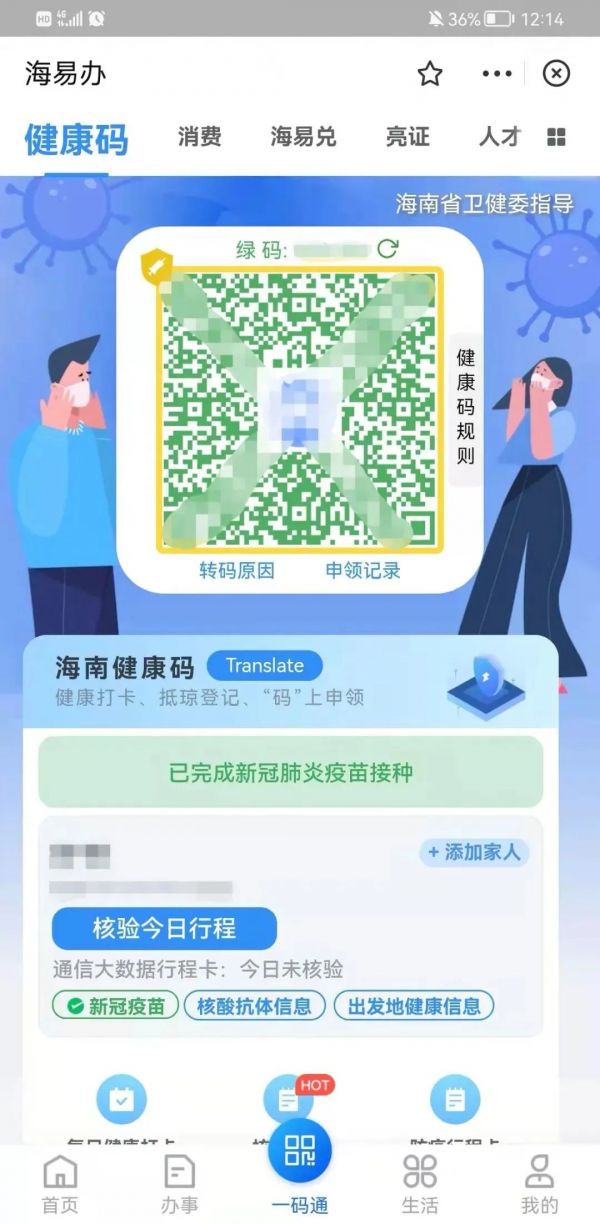This screenshot has height=1224, width=600.
Task: Open the grid menu of all tabs
Action: click(557, 137)
